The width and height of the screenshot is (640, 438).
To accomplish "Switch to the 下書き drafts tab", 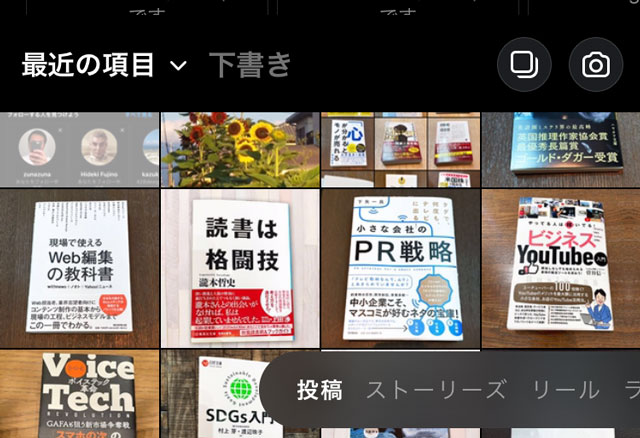I will (x=250, y=66).
